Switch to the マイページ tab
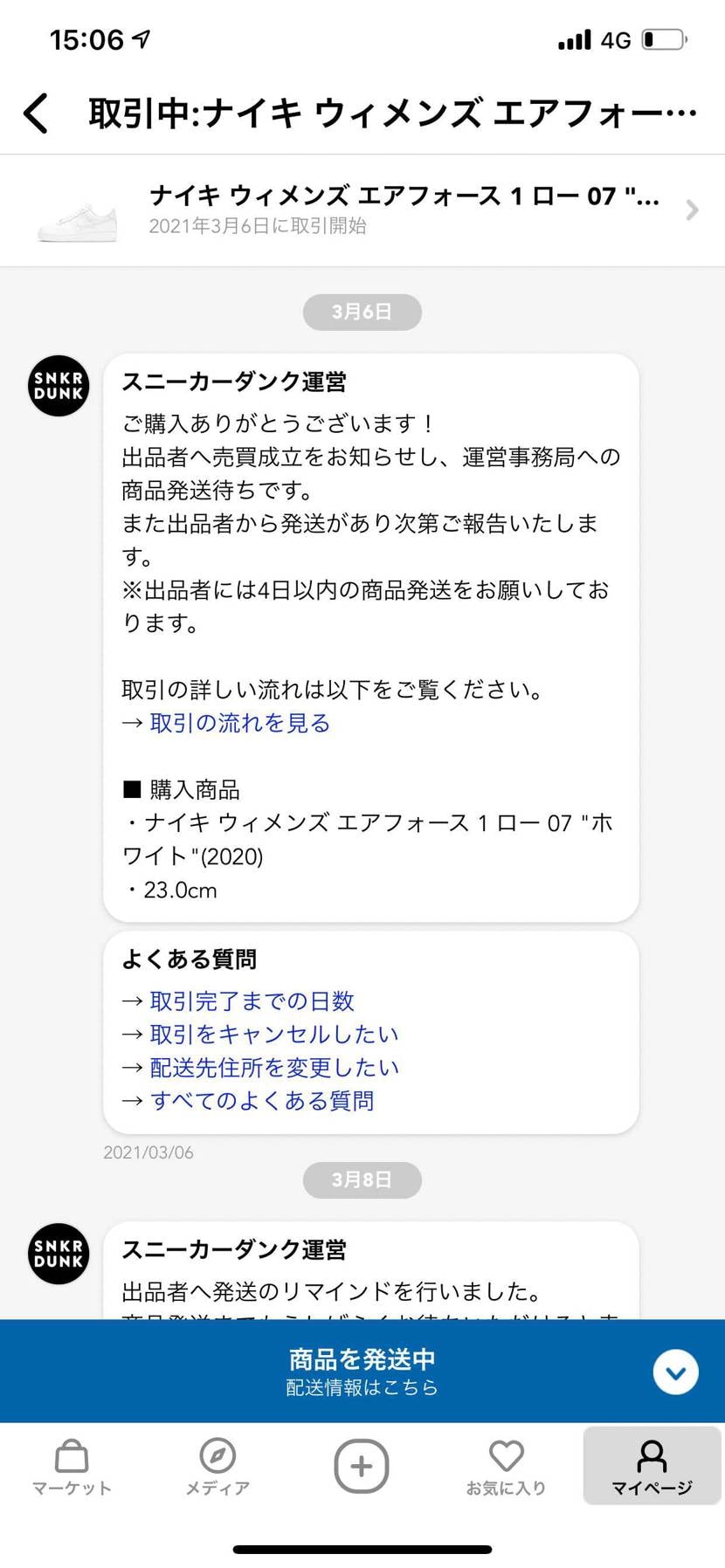This screenshot has height=1568, width=725. pyautogui.click(x=652, y=1467)
